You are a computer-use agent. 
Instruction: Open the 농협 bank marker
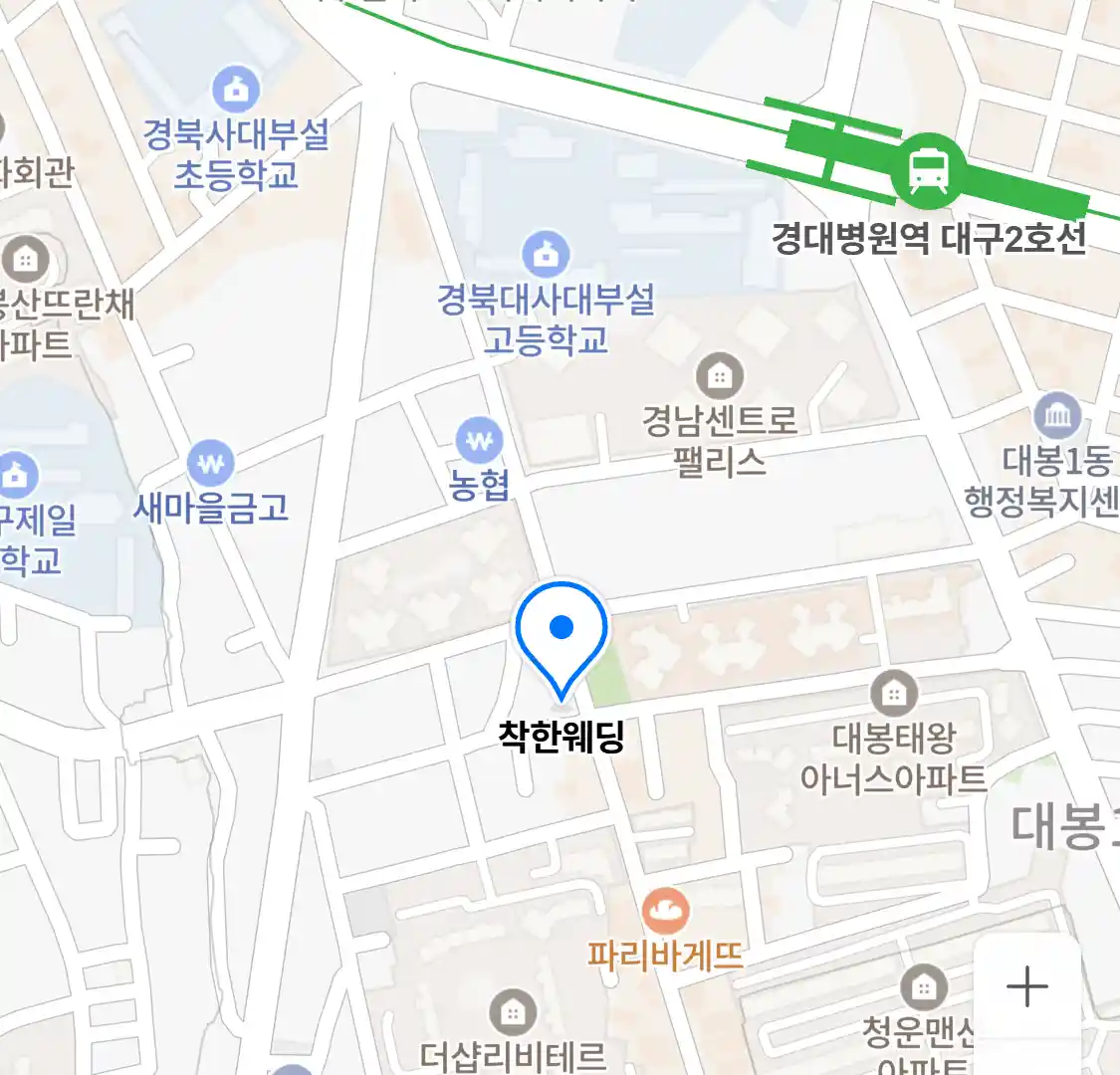479,440
